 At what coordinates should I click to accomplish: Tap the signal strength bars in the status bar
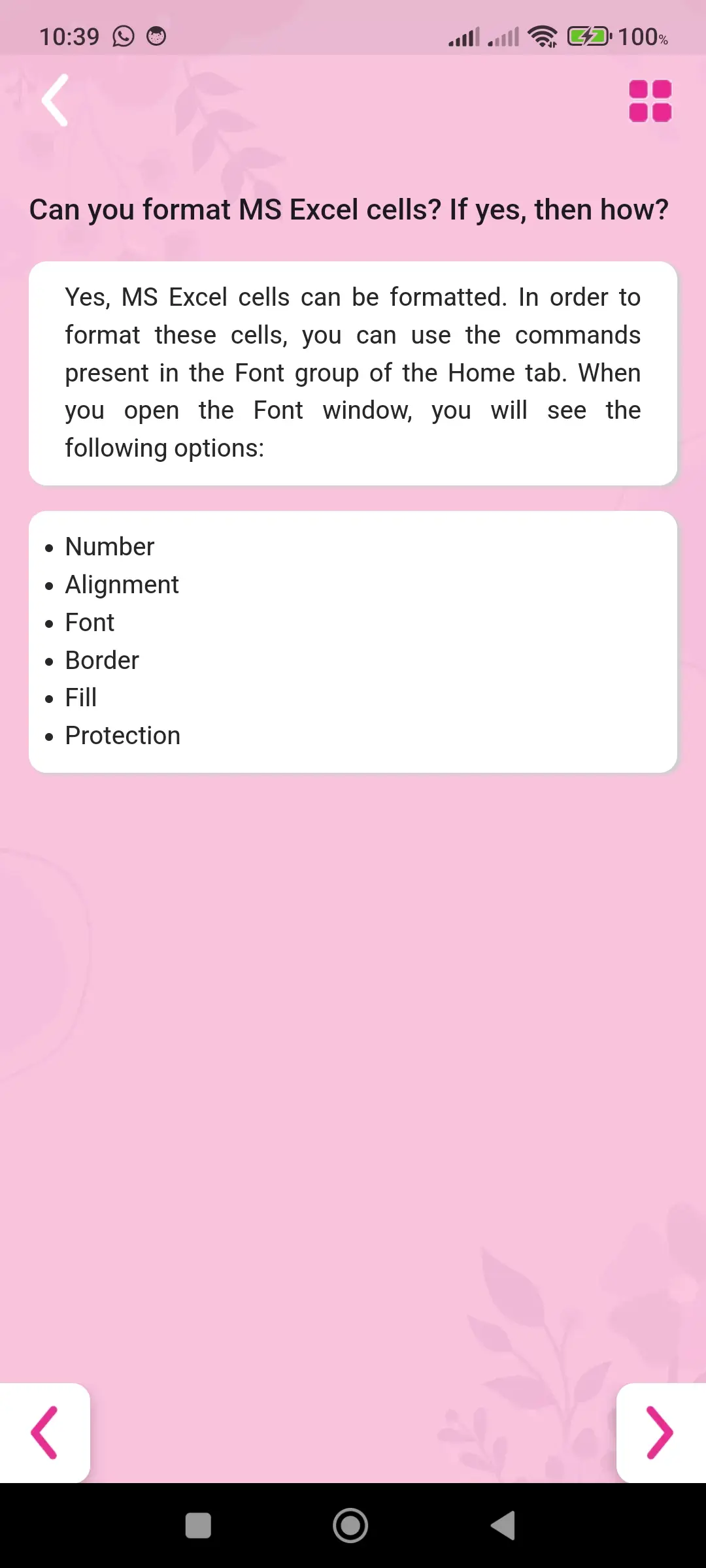click(x=463, y=36)
